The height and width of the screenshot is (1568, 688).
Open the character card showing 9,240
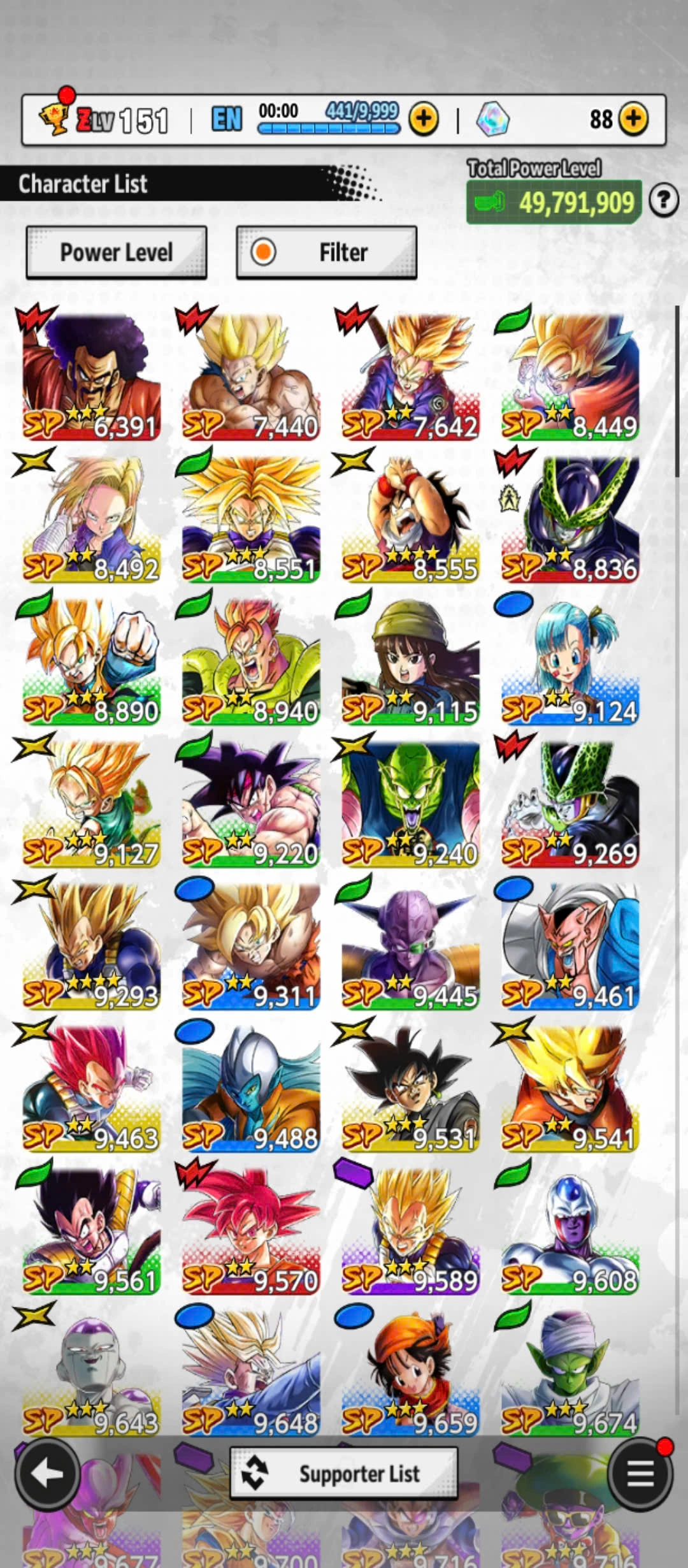(x=410, y=803)
